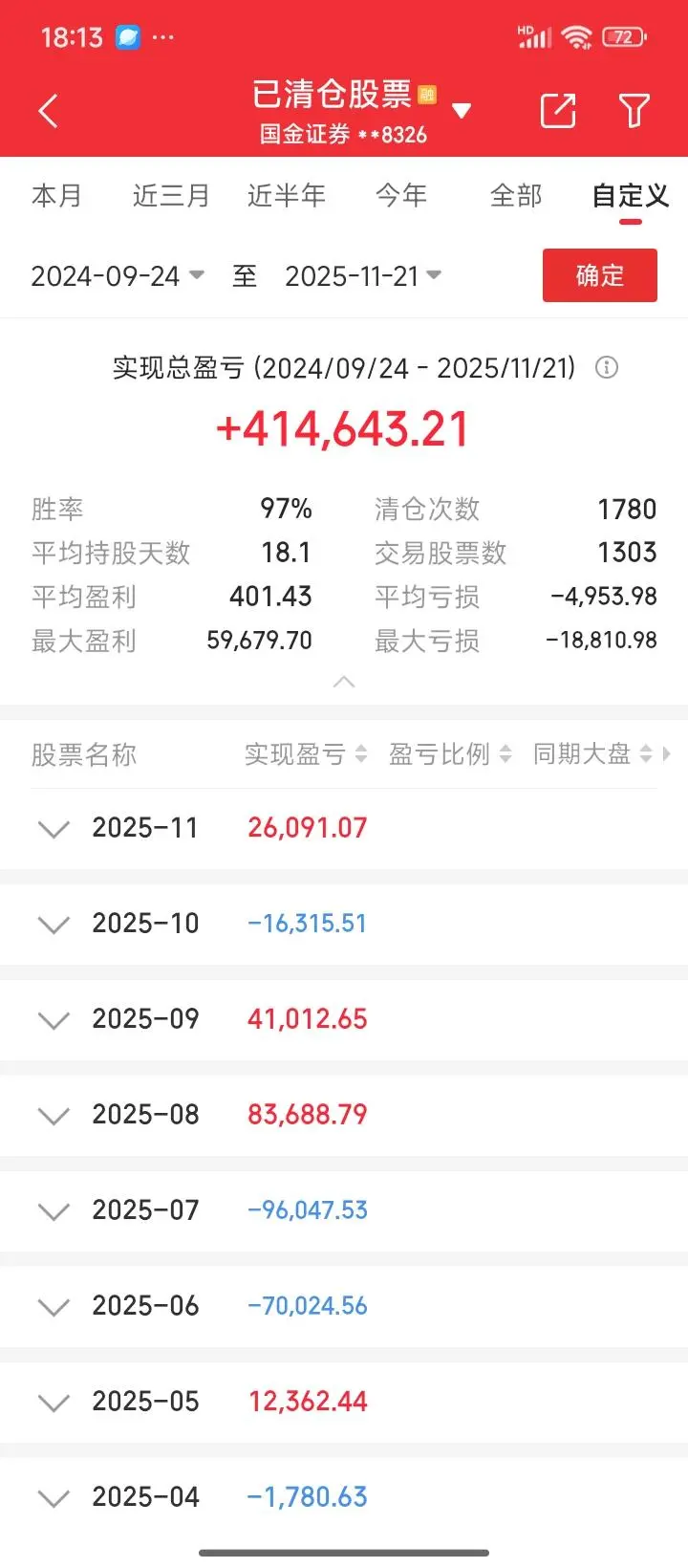688x1568 pixels.
Task: Switch to the 今年 tab
Action: coord(401,196)
